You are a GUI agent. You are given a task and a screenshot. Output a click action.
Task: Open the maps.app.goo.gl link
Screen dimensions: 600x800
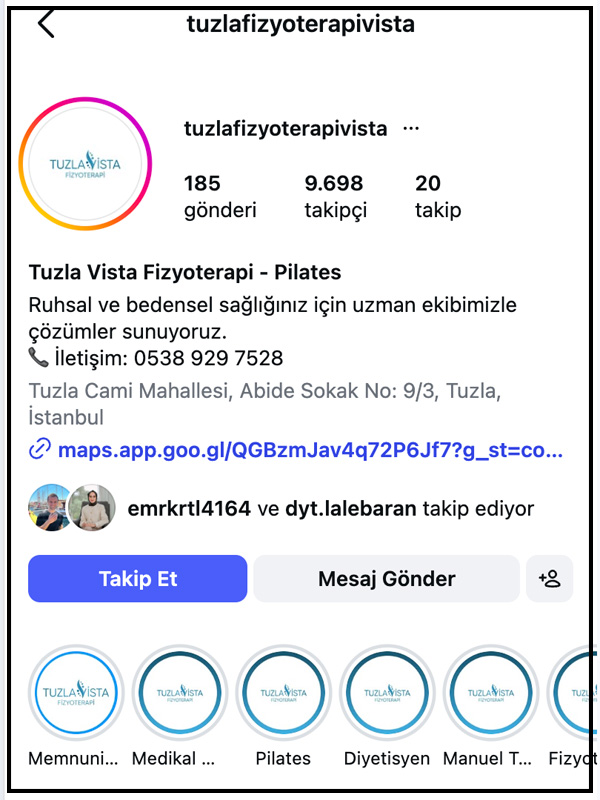[310, 449]
